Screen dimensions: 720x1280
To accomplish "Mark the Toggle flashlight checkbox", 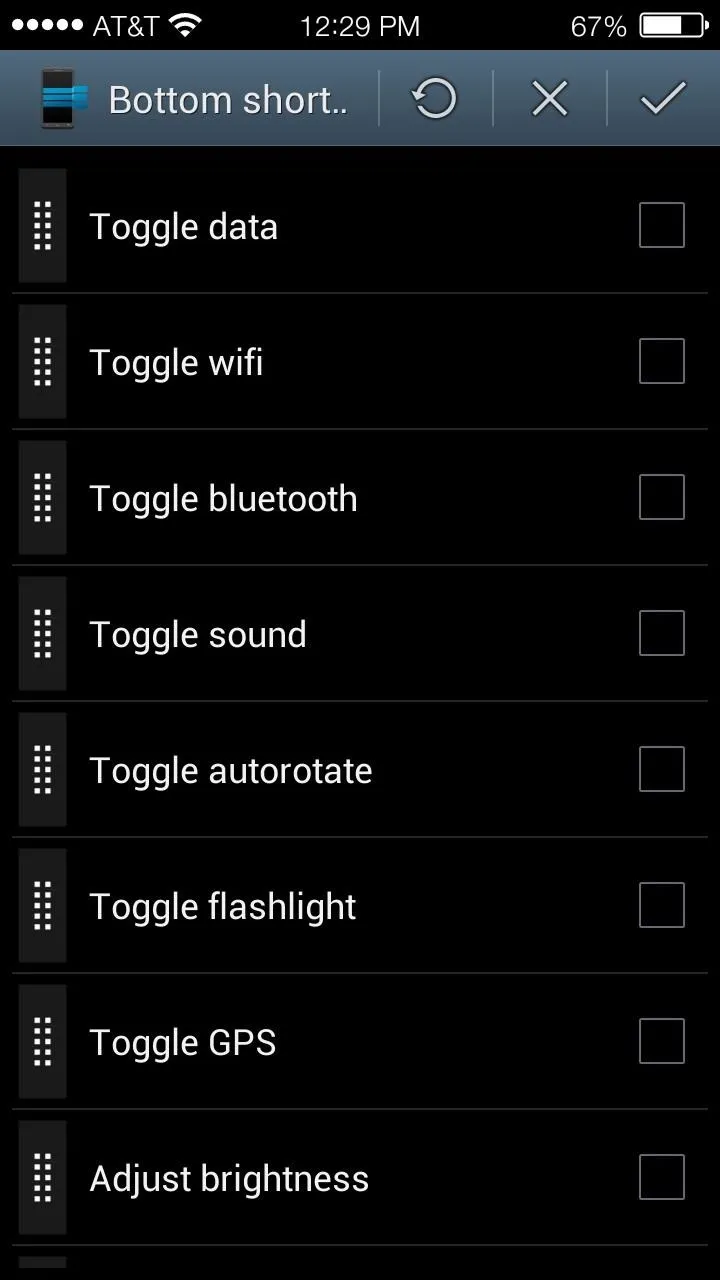I will tap(662, 905).
